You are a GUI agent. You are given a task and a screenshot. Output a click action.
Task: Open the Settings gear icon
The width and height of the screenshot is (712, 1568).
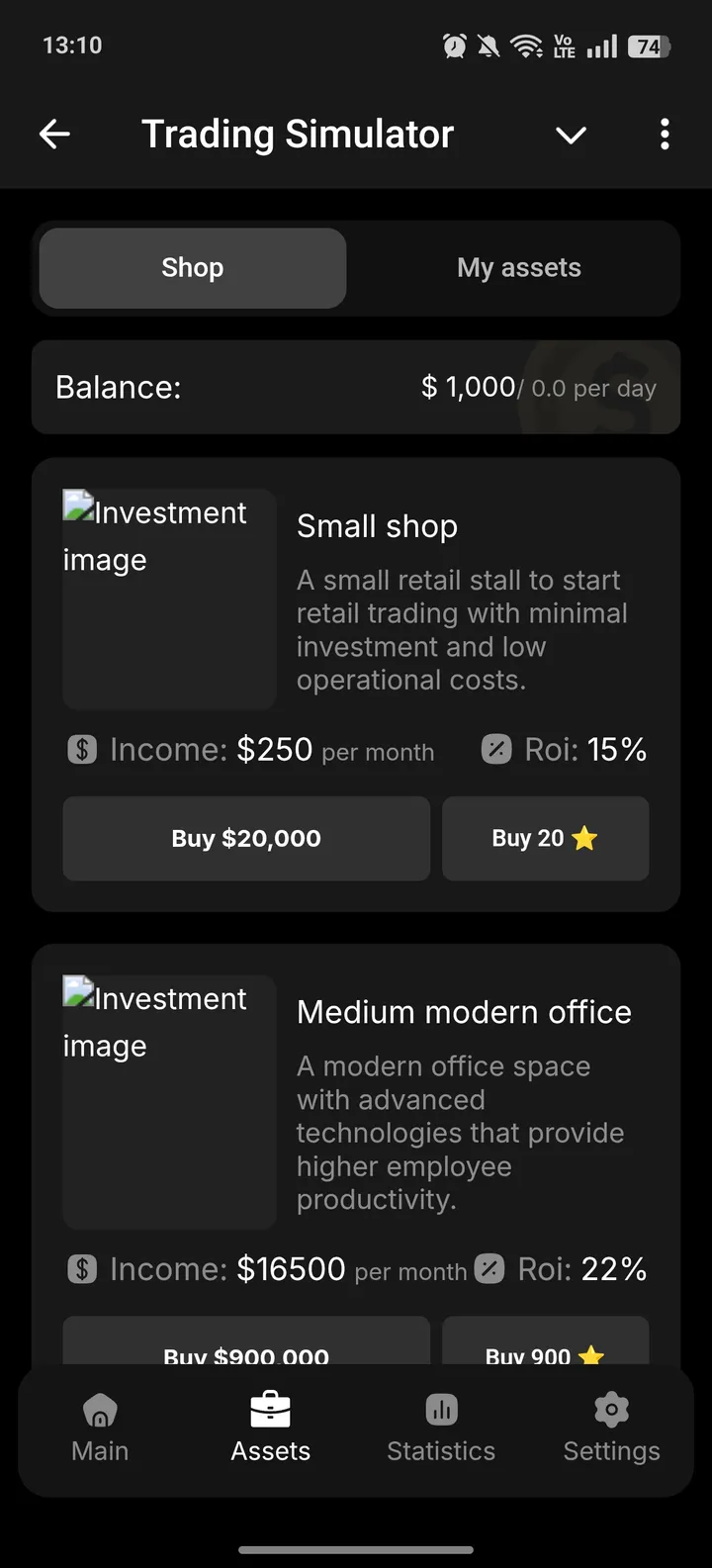(x=611, y=1409)
